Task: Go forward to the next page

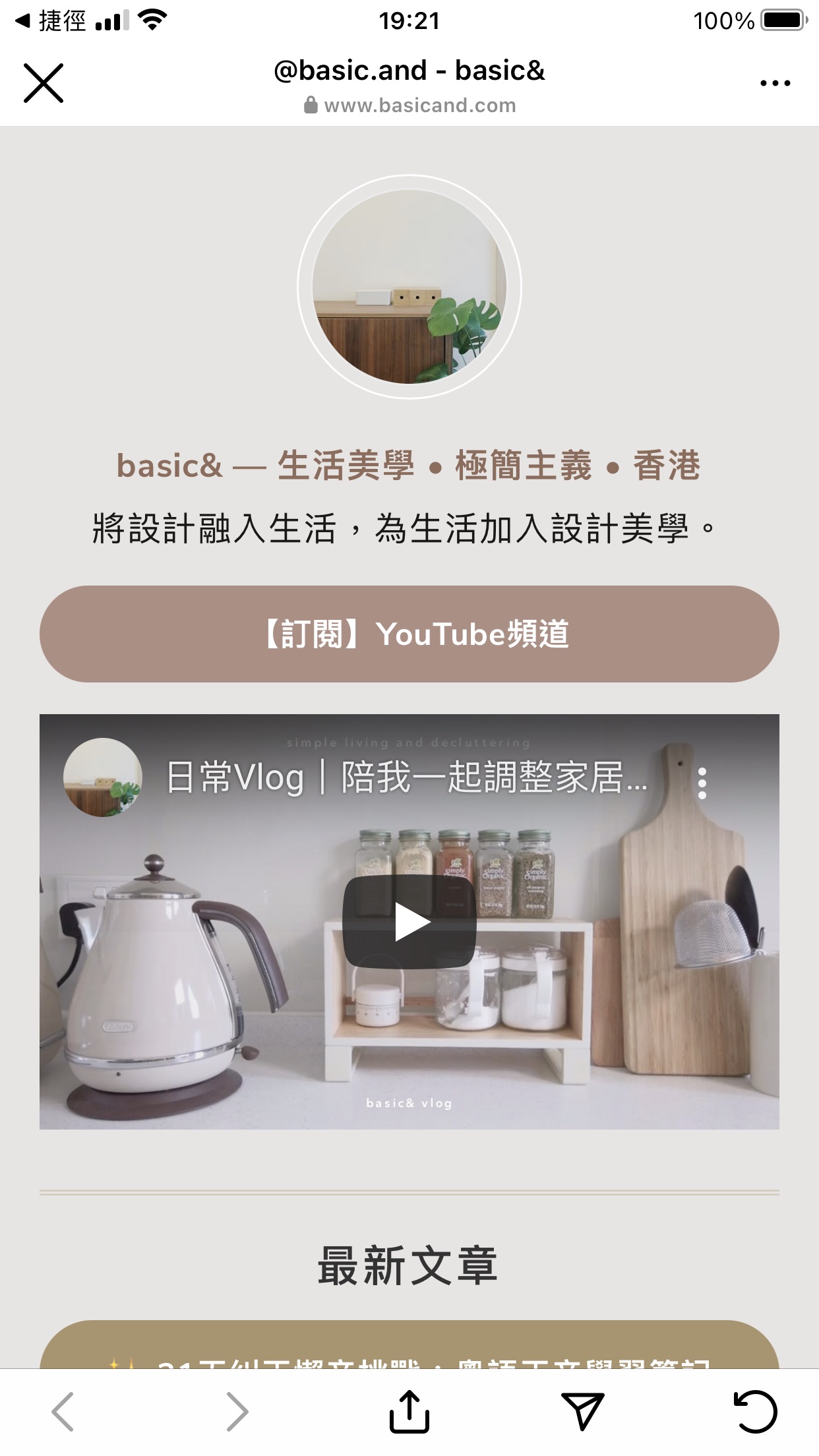Action: [x=237, y=1412]
